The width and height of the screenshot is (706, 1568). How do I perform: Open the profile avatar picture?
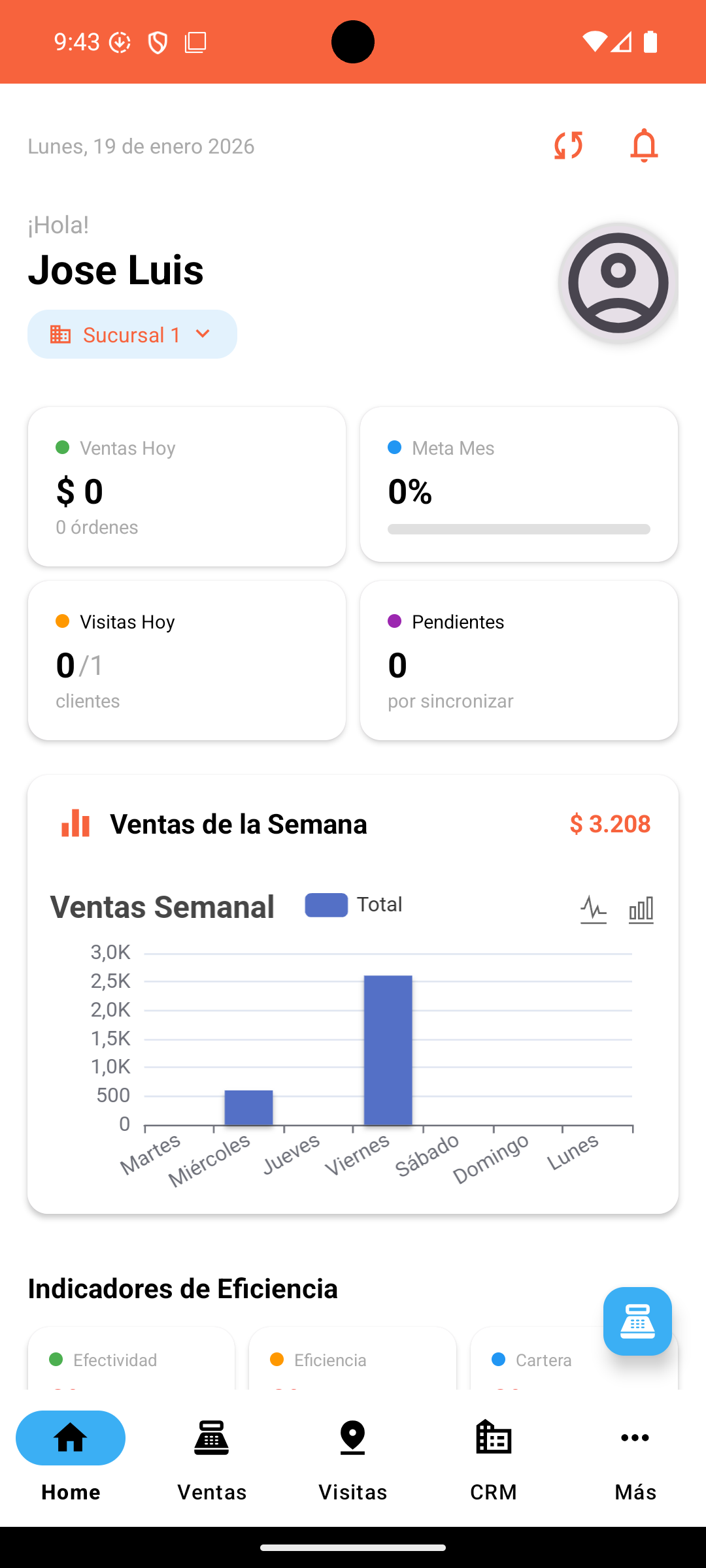tap(618, 283)
